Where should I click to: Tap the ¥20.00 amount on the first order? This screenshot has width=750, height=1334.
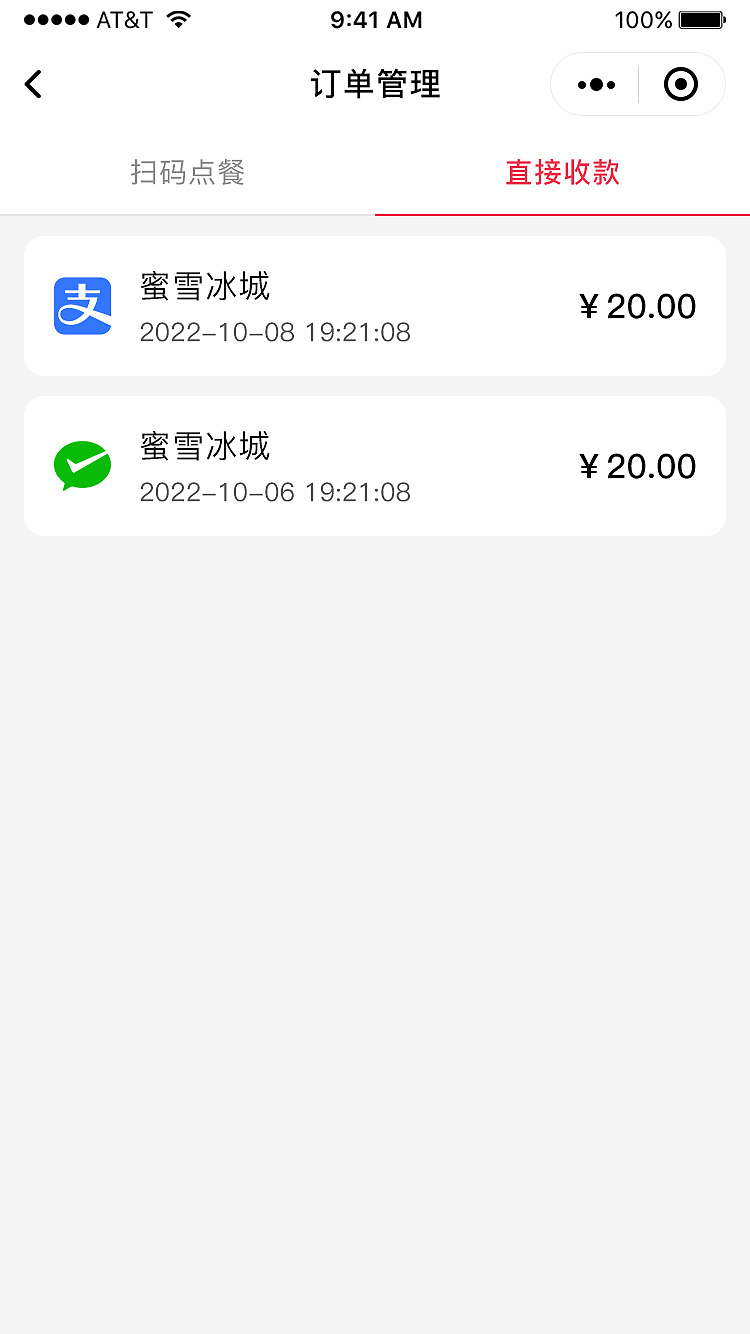637,306
